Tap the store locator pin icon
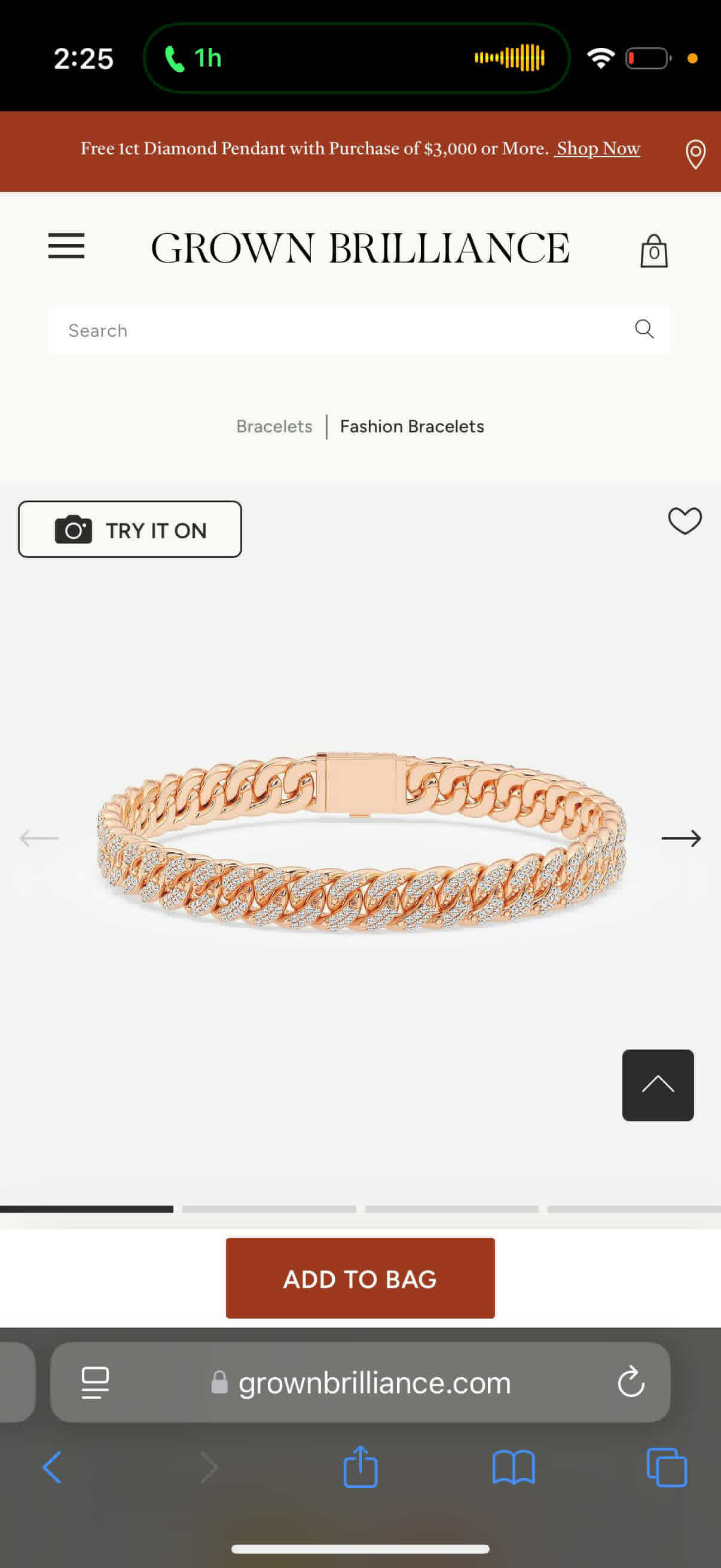The image size is (721, 1568). tap(695, 154)
